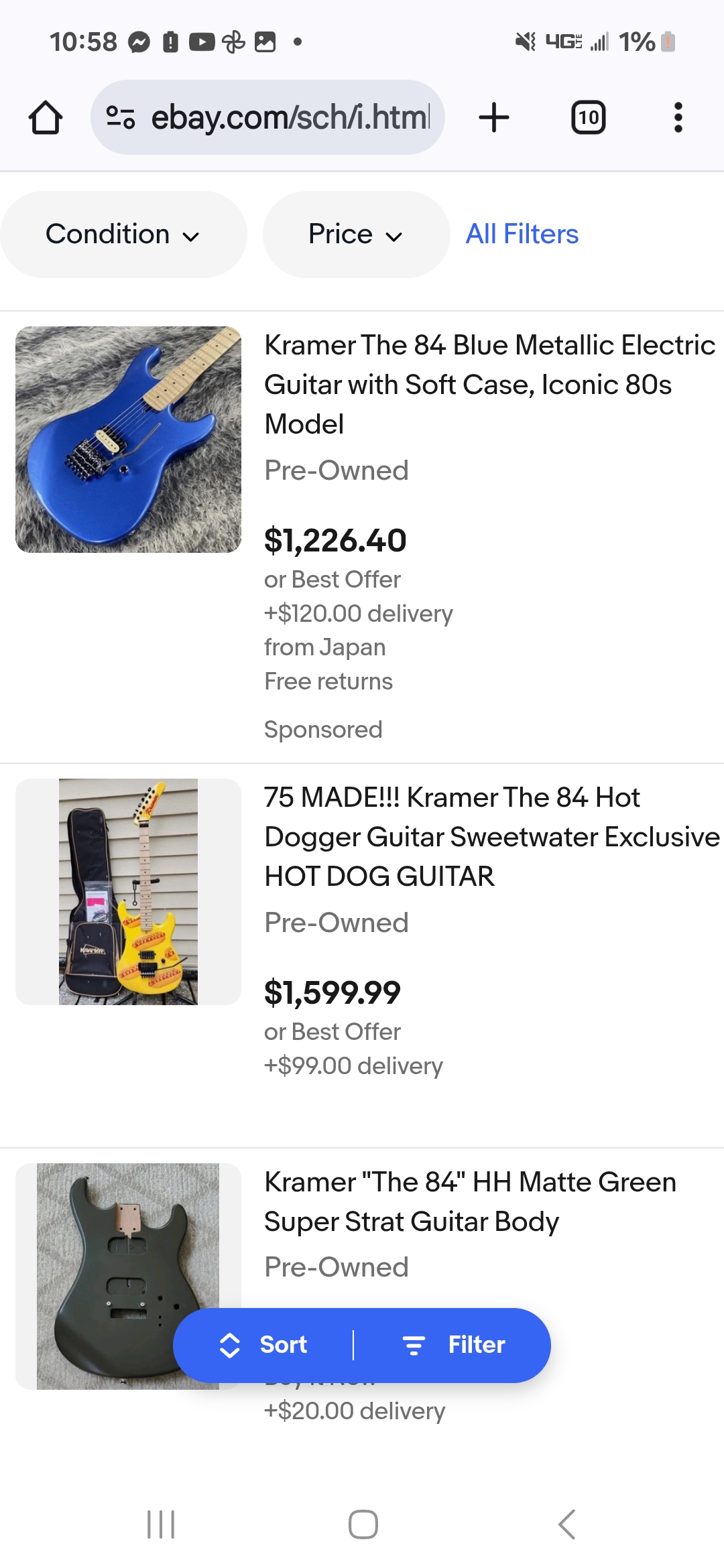Image resolution: width=724 pixels, height=1568 pixels.
Task: Expand the Price dropdown
Action: [x=355, y=235]
